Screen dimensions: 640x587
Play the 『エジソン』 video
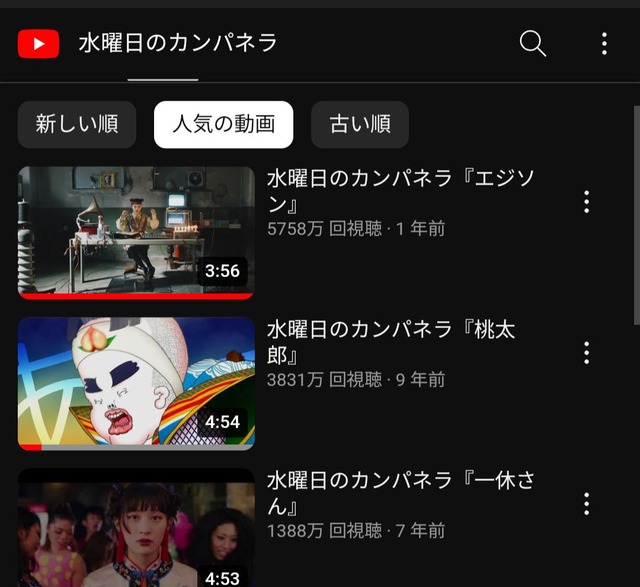136,232
